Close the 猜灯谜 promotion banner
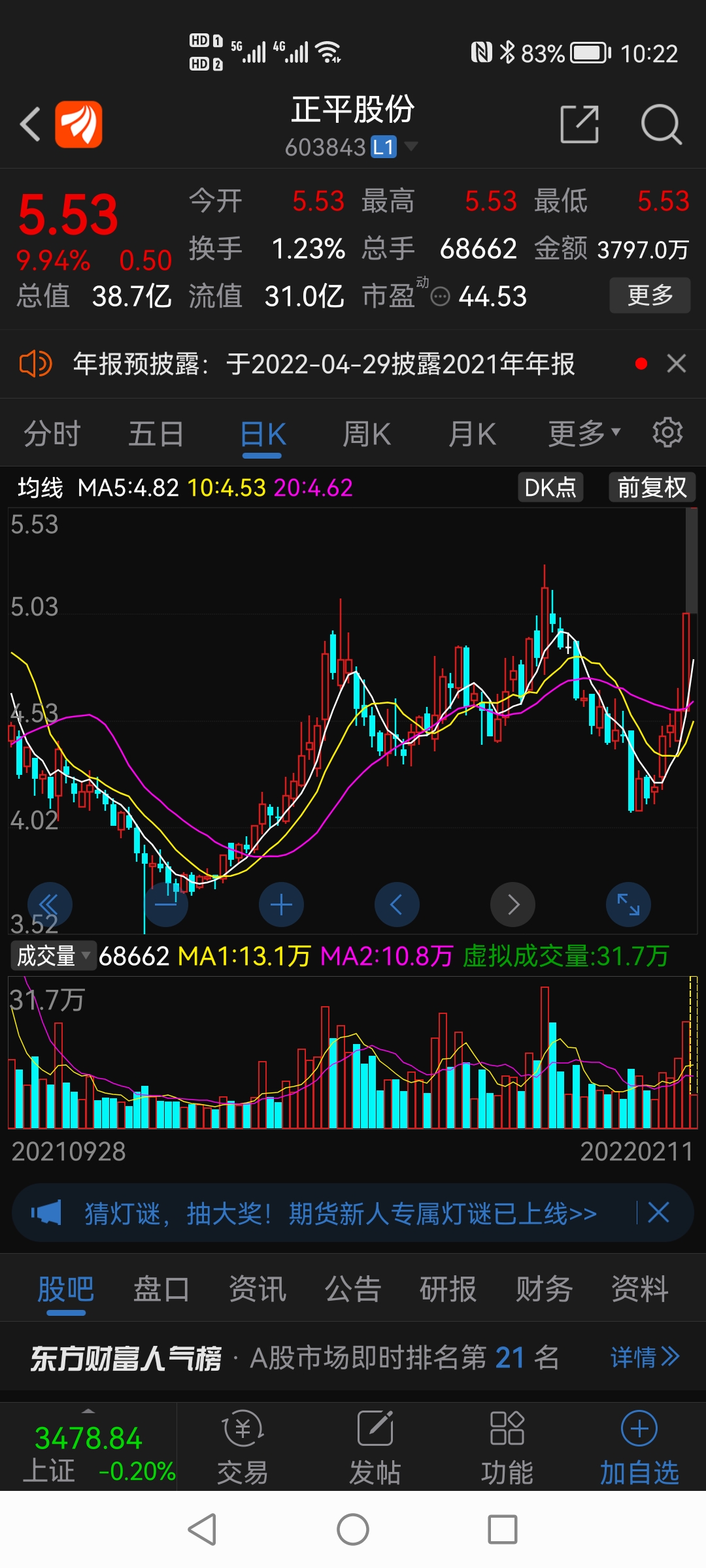The image size is (706, 1568). tap(658, 1213)
